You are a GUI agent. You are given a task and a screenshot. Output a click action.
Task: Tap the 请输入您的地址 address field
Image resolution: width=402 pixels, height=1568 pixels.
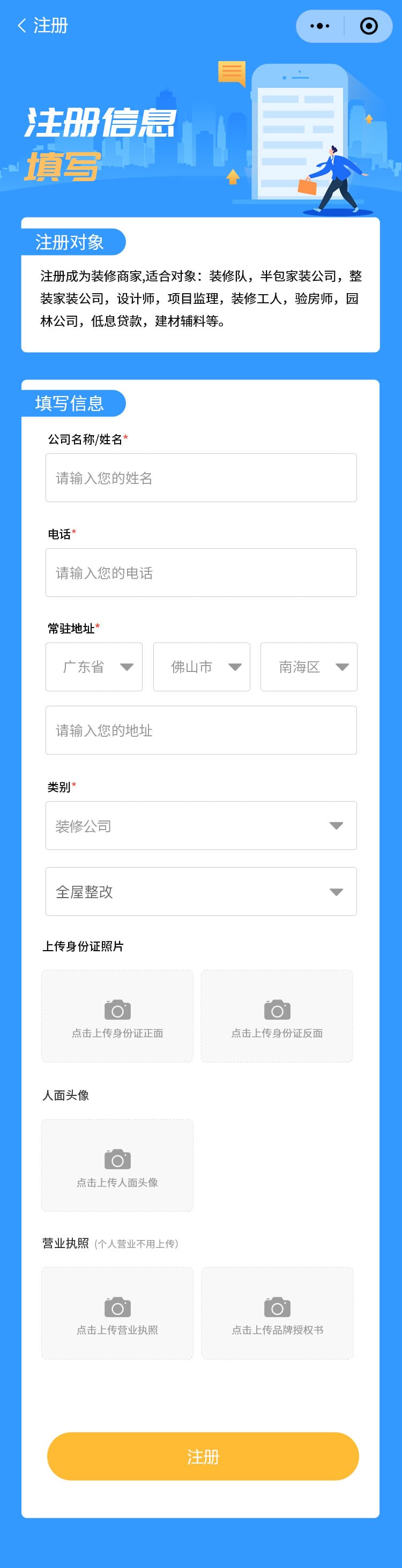click(201, 730)
